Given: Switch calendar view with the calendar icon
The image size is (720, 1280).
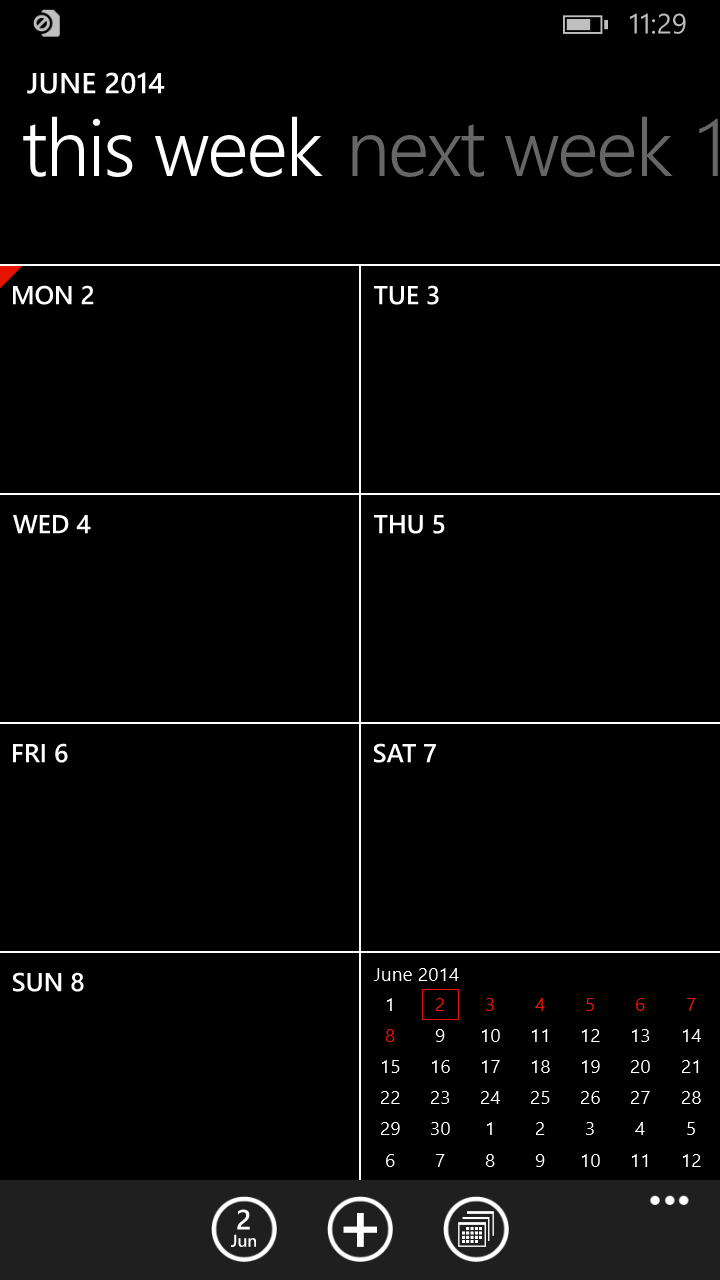Looking at the screenshot, I should [476, 1229].
